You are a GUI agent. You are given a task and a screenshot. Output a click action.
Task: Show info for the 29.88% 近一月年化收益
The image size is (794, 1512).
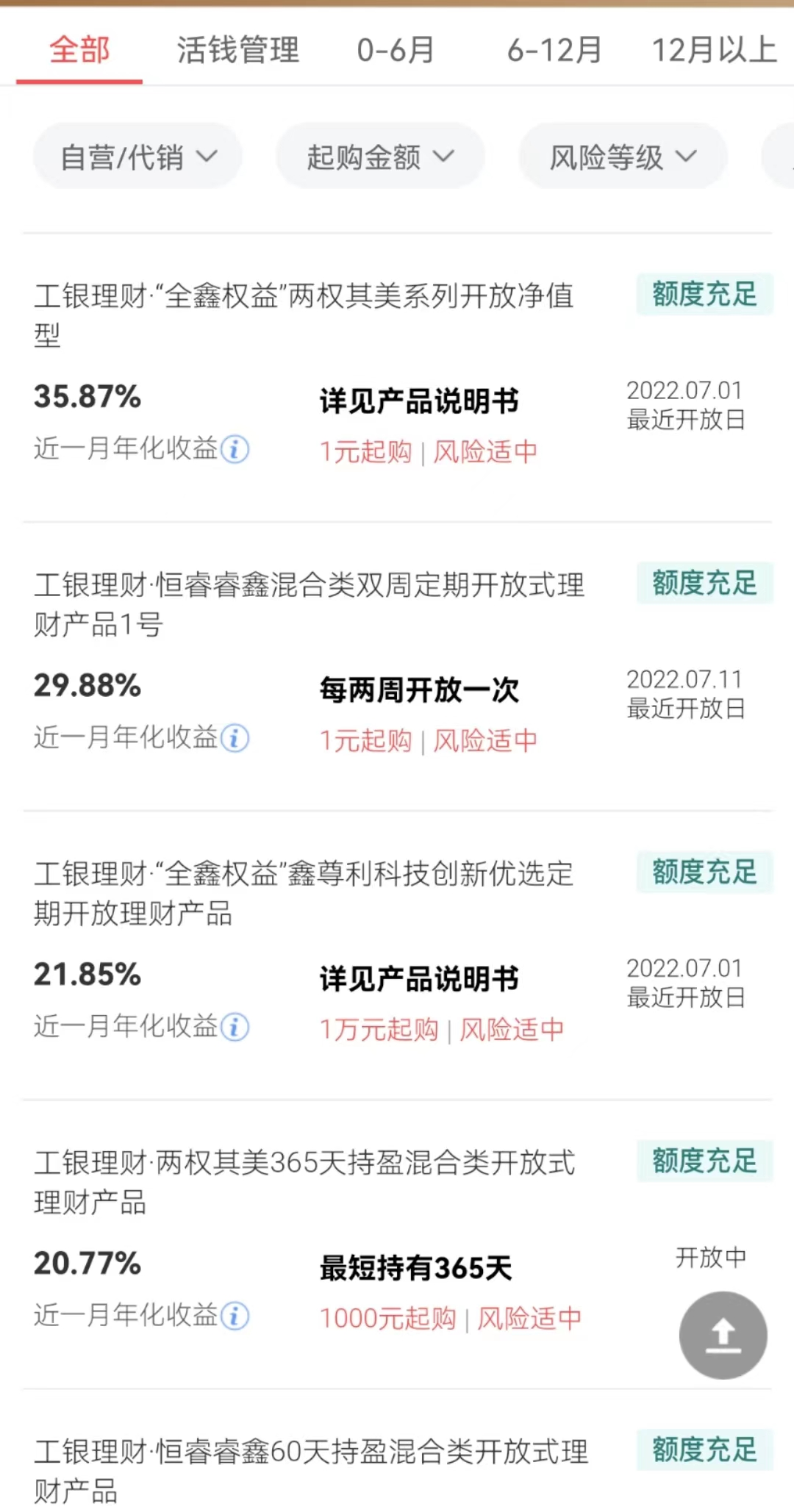(x=235, y=737)
